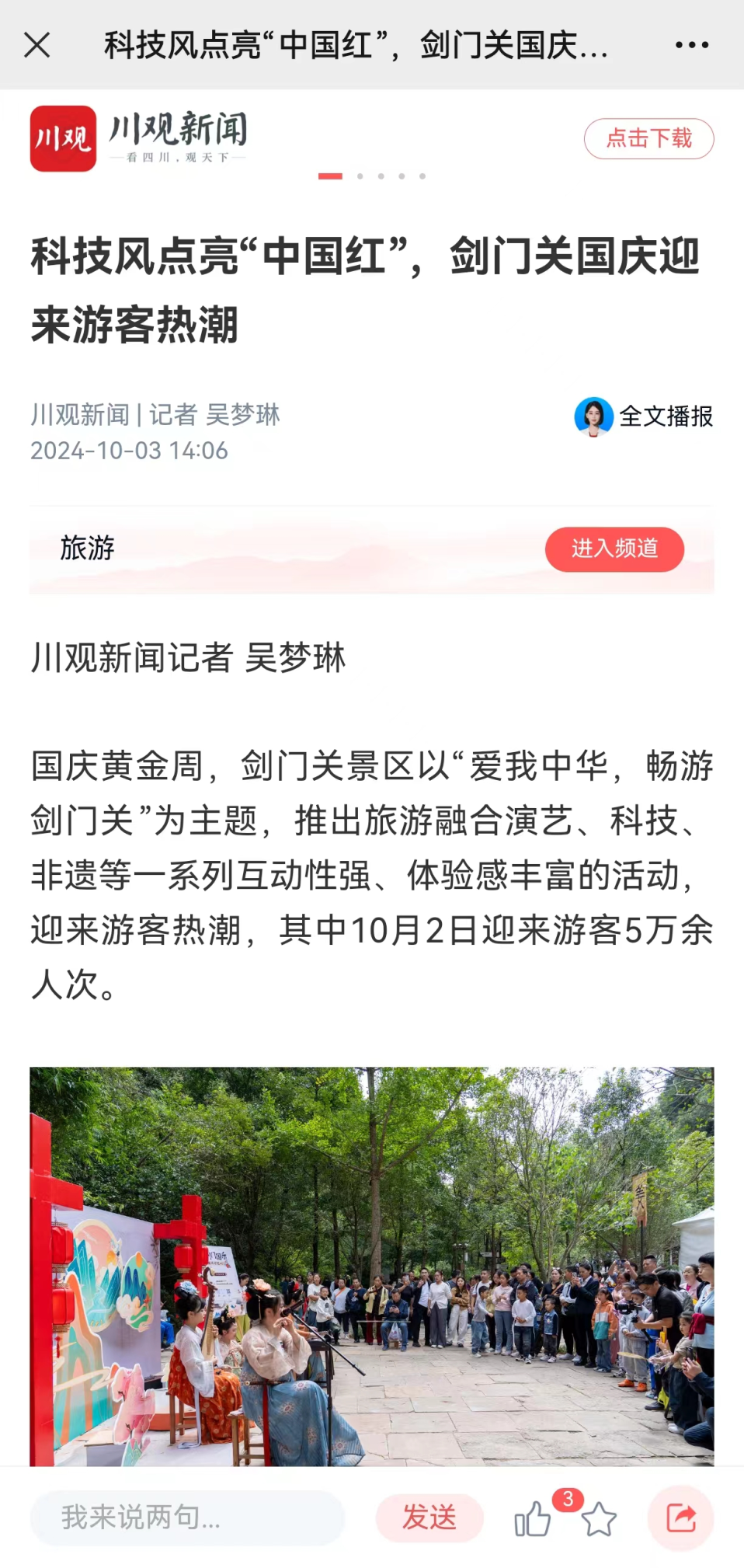
Task: Bookmark this article with the star
Action: coord(599,1519)
